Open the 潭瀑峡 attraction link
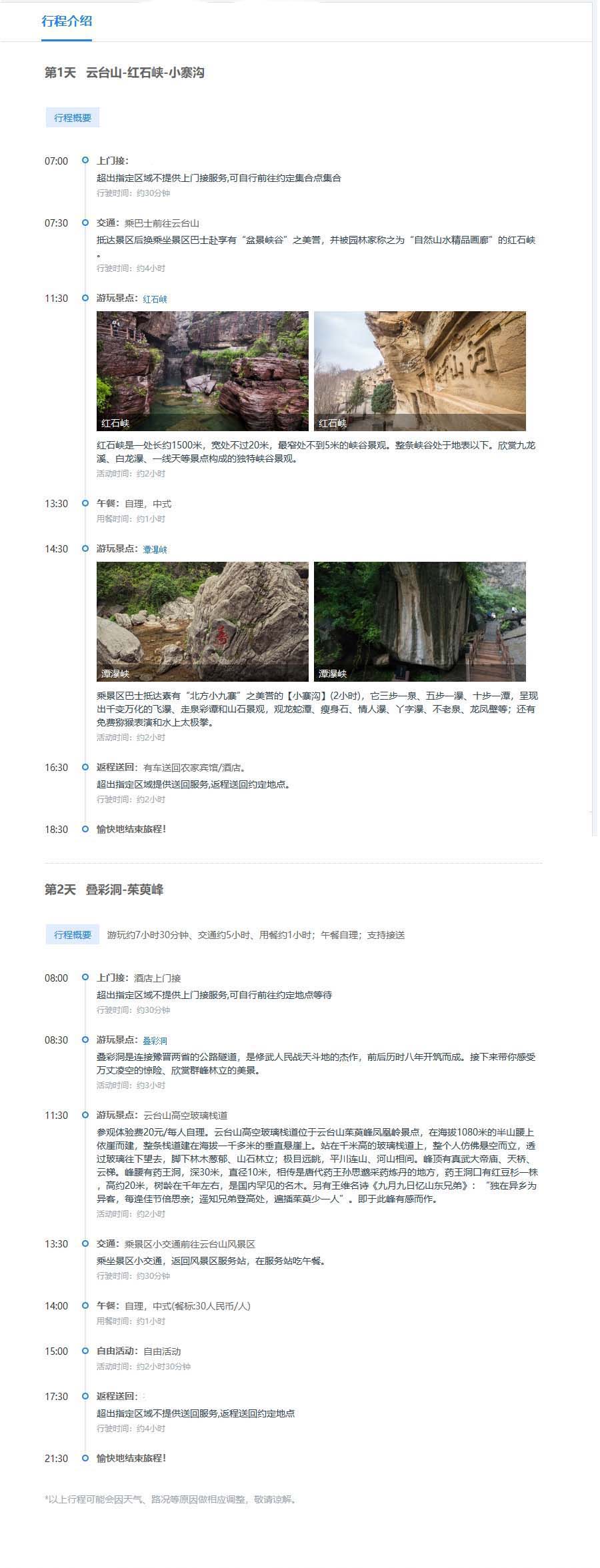Screen dimensions: 600x1568 coord(155,550)
